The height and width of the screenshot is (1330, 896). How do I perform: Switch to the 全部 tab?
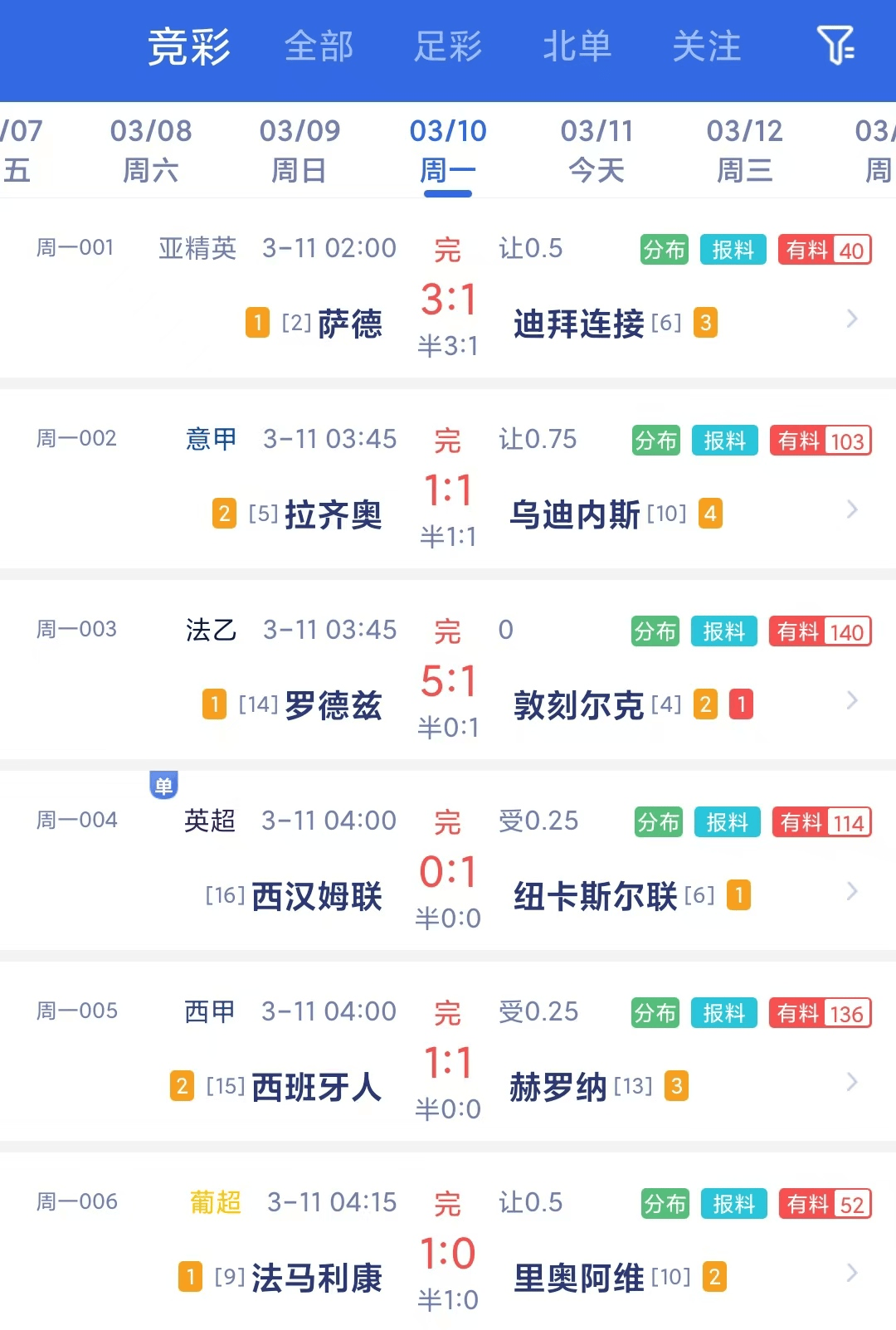319,47
